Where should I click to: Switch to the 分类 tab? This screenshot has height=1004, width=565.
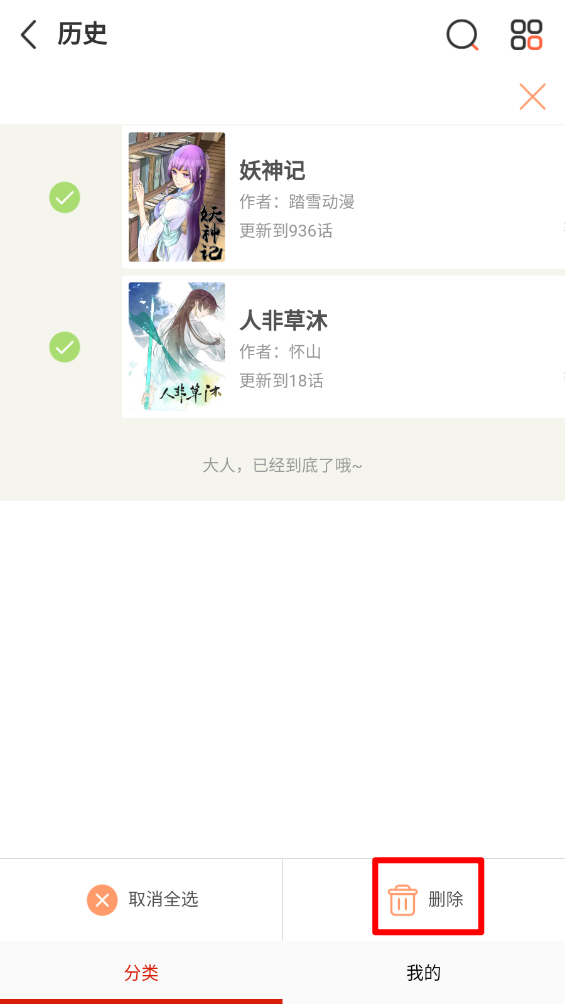tap(141, 973)
